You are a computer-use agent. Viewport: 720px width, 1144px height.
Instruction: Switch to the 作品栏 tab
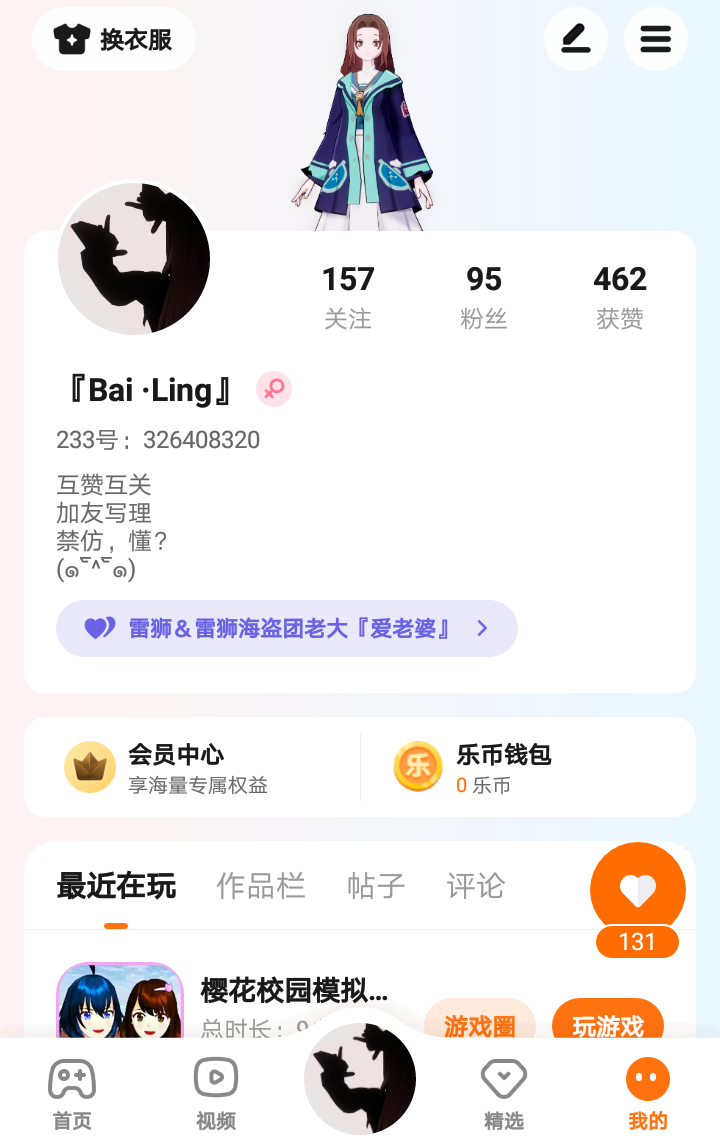pyautogui.click(x=260, y=886)
